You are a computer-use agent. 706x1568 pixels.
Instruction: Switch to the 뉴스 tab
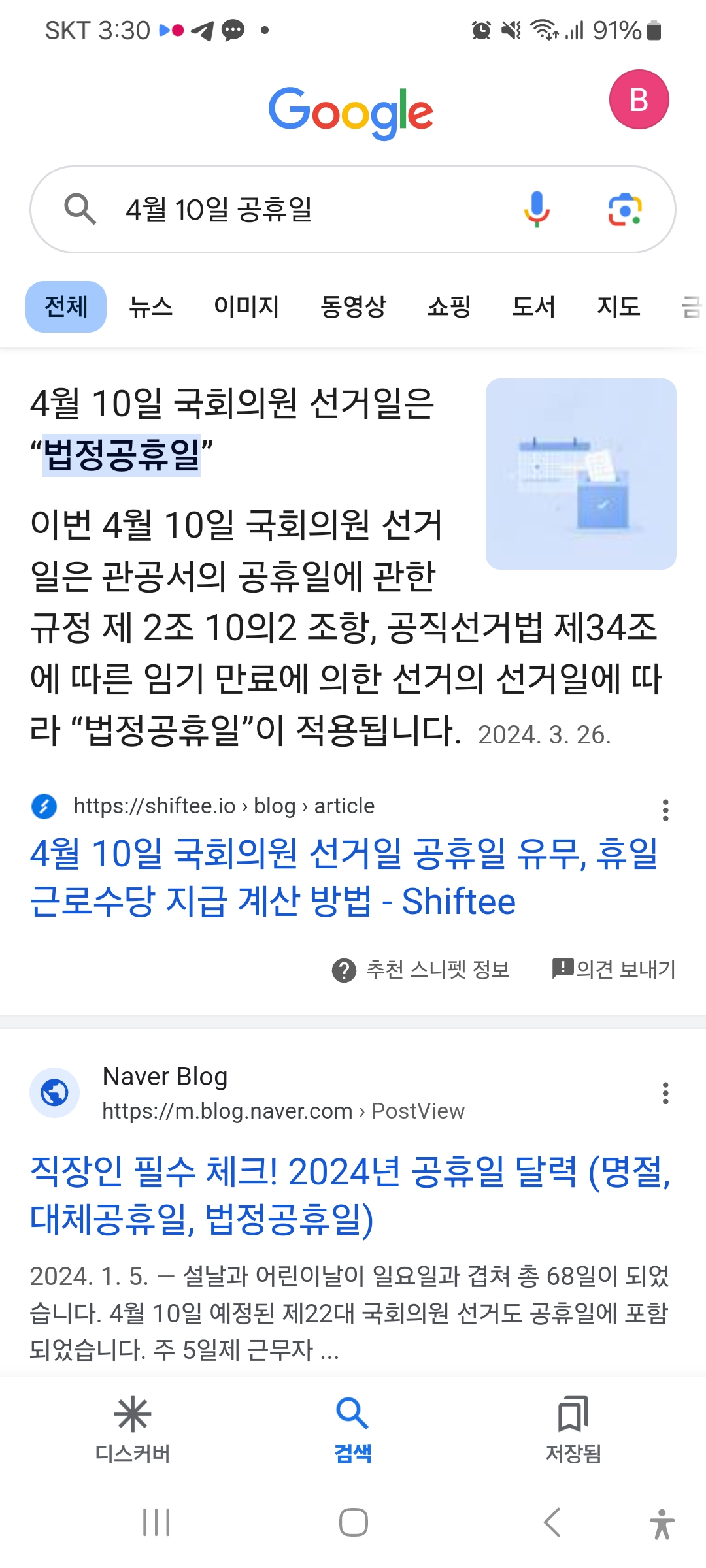pos(150,306)
